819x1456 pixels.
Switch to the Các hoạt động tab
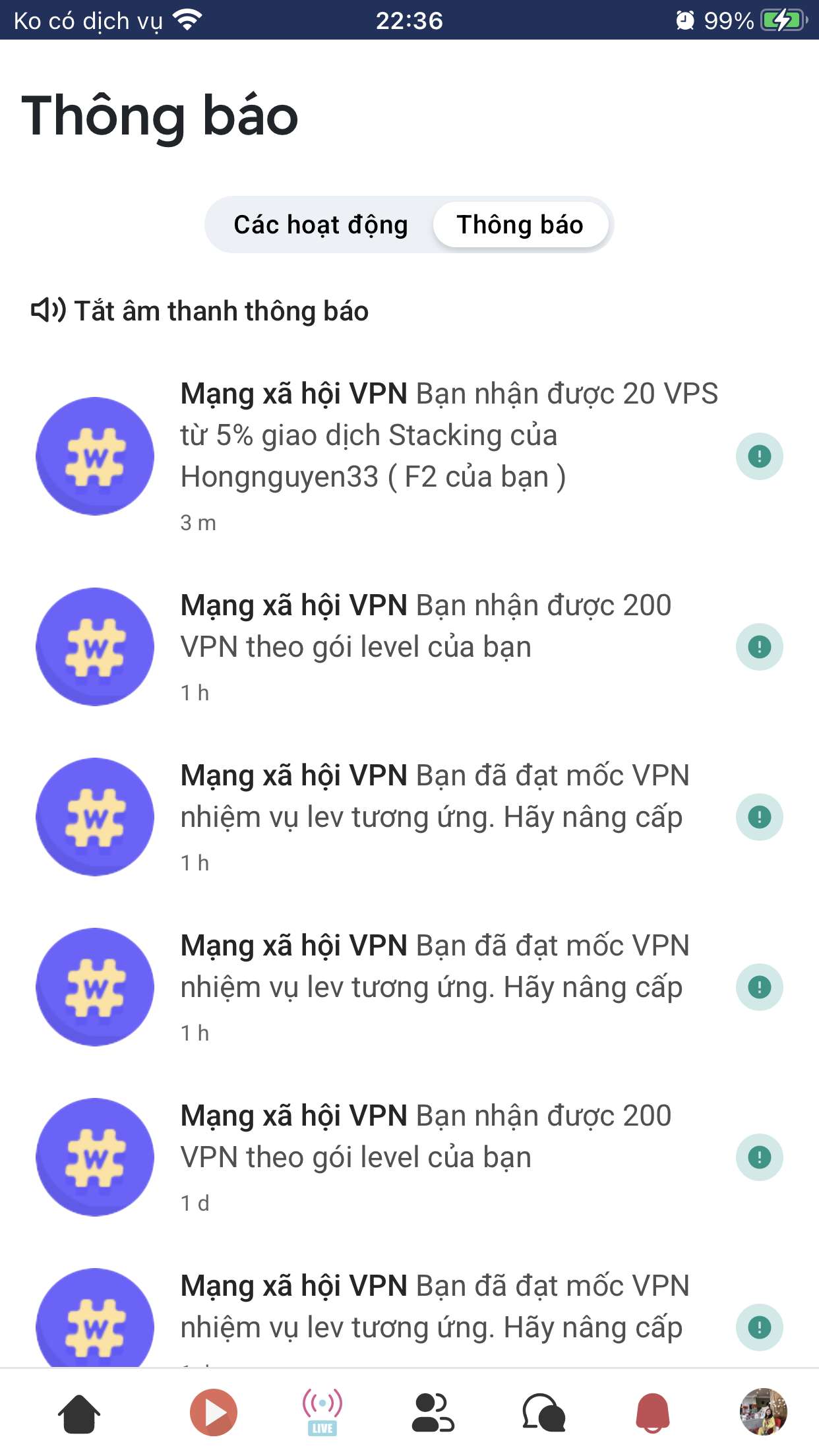click(320, 225)
